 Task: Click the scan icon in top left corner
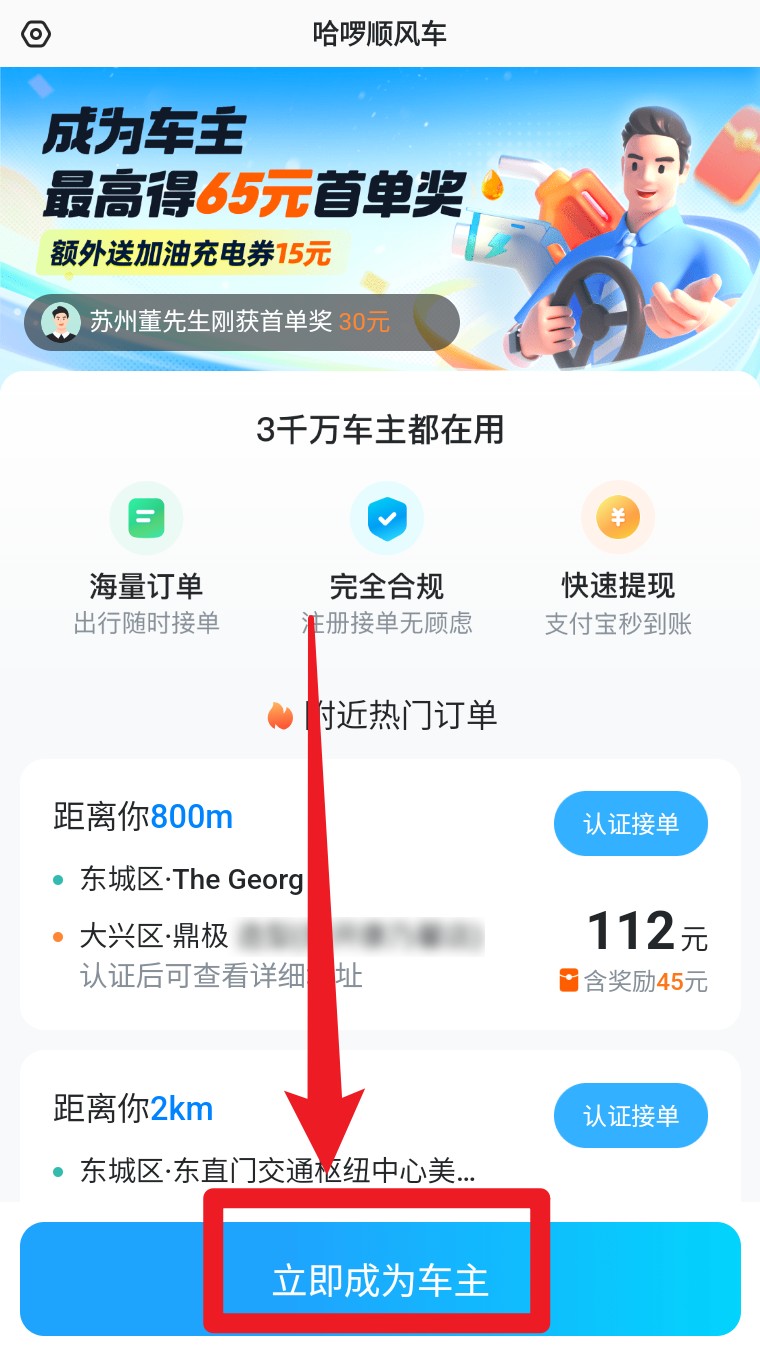[x=36, y=34]
